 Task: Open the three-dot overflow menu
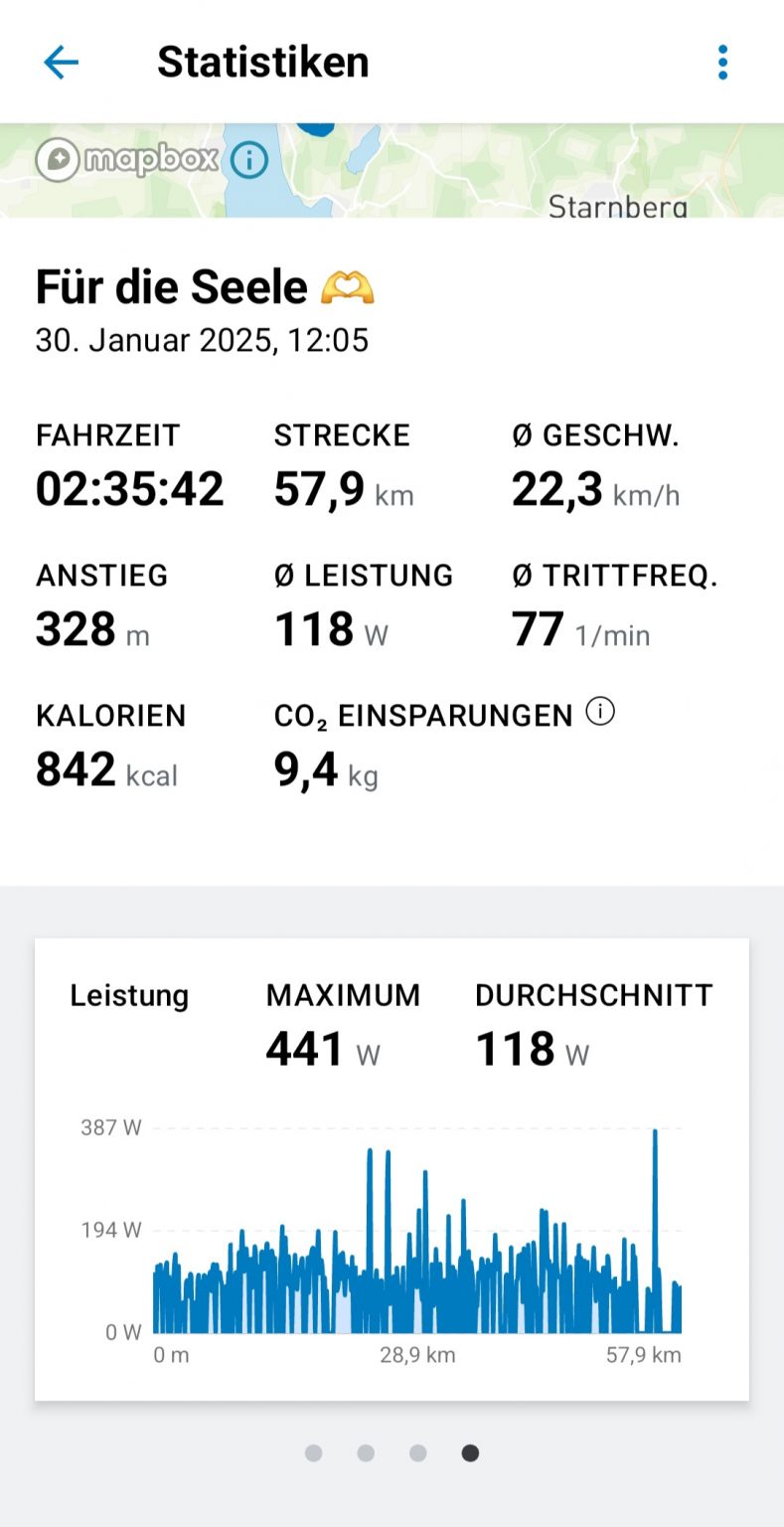pos(722,62)
